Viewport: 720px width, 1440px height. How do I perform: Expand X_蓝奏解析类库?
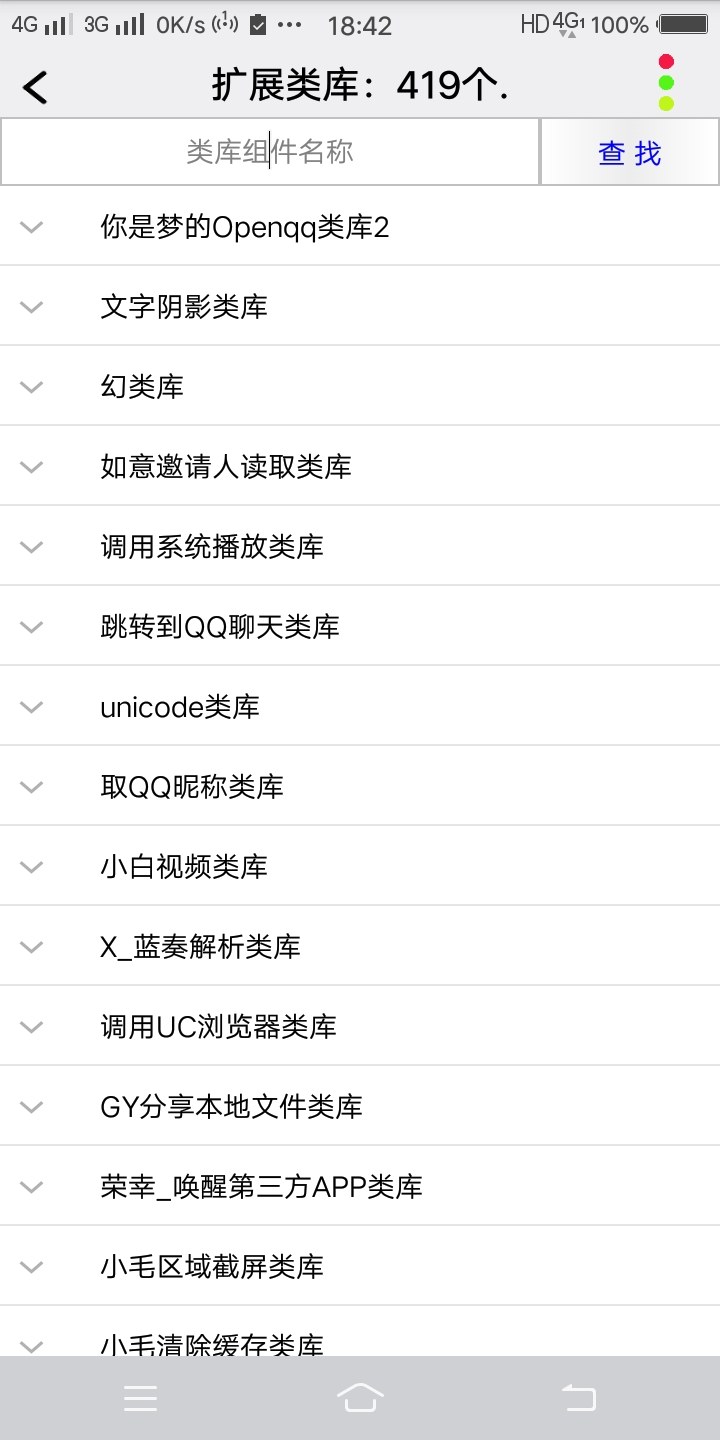click(360, 946)
